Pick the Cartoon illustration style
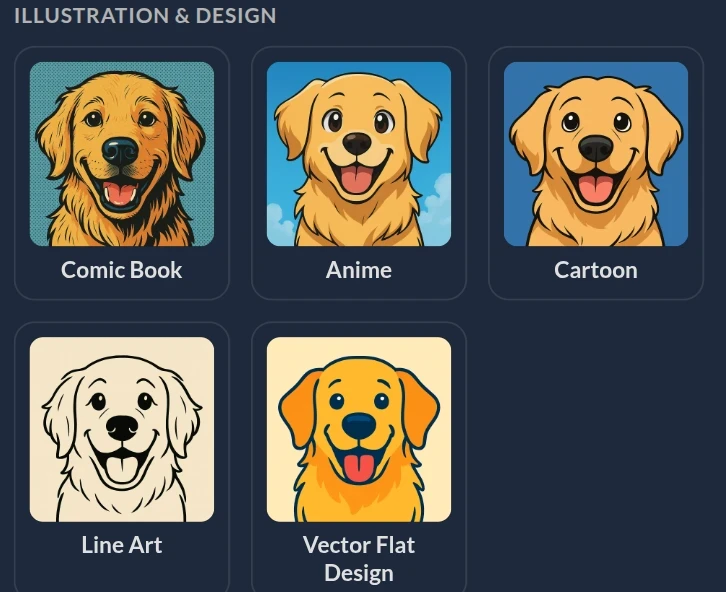The height and width of the screenshot is (592, 726). pyautogui.click(x=595, y=171)
